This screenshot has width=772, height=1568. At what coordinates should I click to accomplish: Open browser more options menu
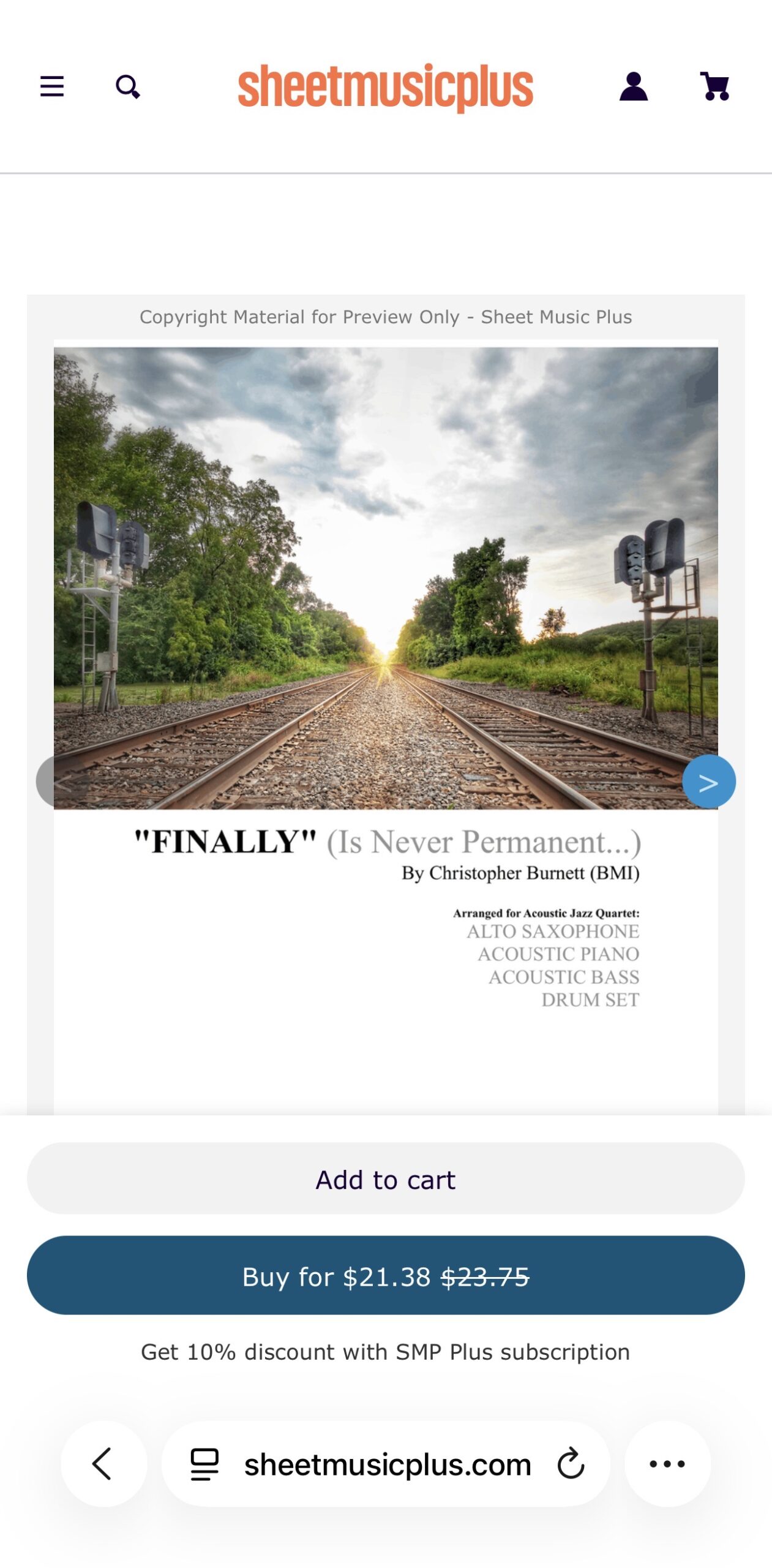pyautogui.click(x=667, y=1463)
